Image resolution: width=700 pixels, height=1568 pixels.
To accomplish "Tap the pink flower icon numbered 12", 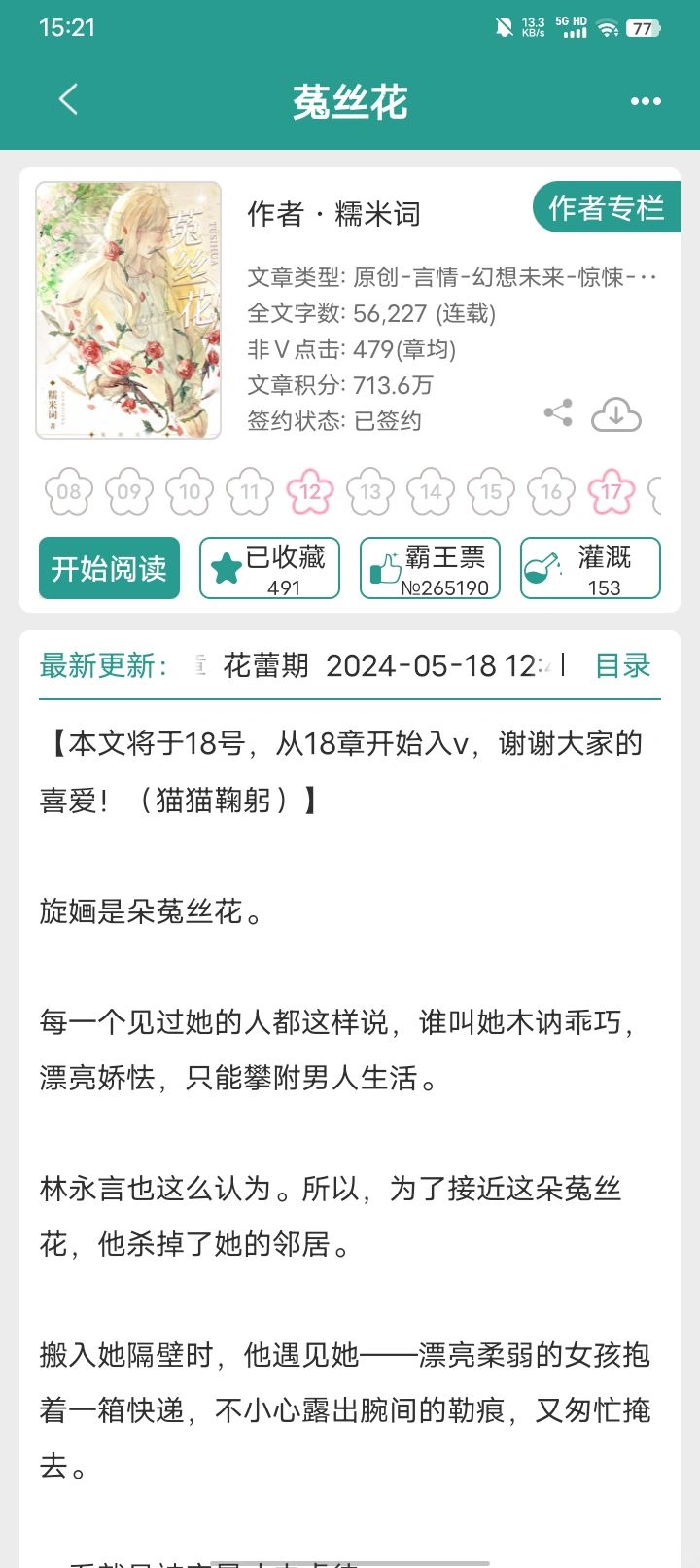I will point(309,492).
